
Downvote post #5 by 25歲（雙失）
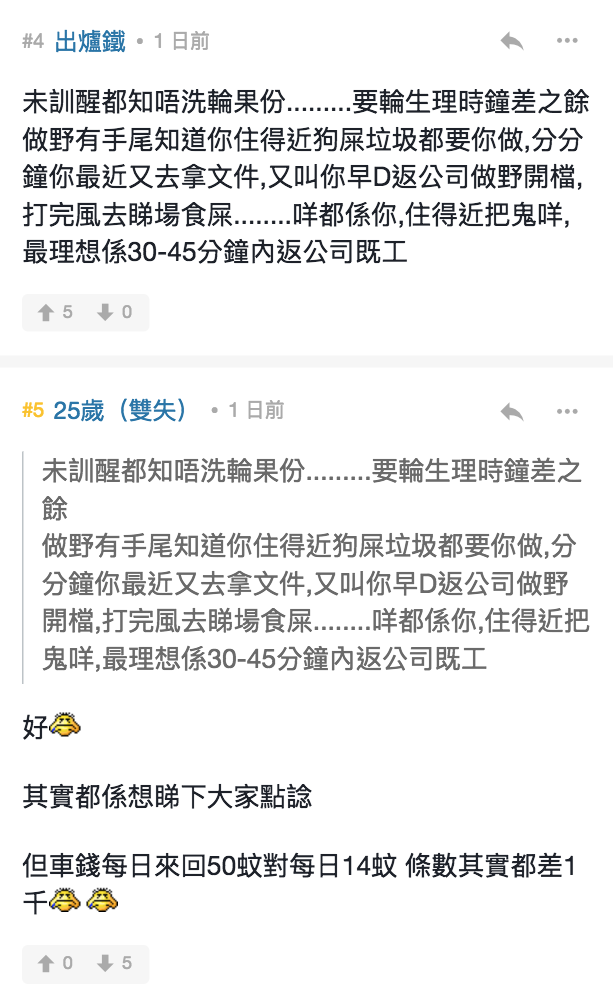click(114, 964)
